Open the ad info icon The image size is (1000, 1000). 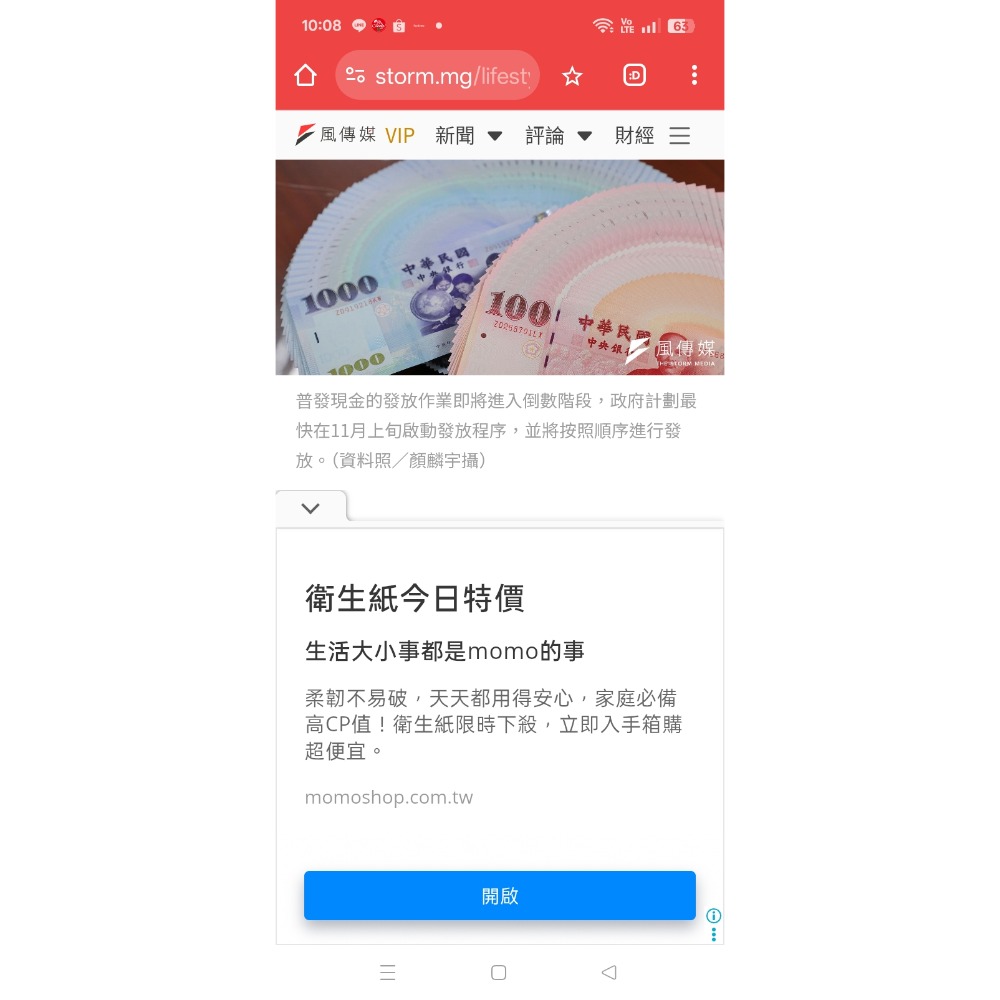[714, 915]
